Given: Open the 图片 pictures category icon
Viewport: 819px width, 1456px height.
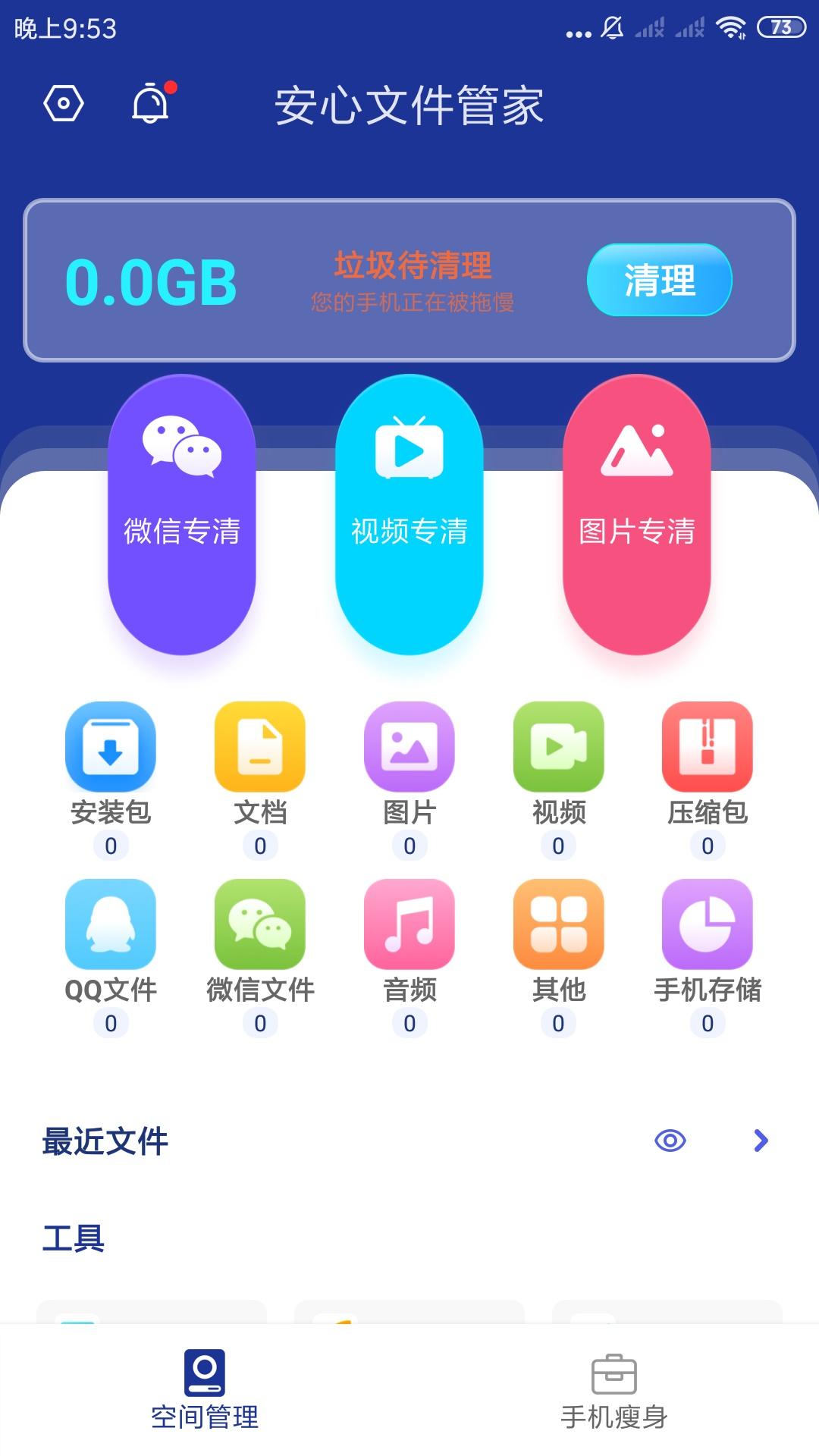Looking at the screenshot, I should coord(409,747).
